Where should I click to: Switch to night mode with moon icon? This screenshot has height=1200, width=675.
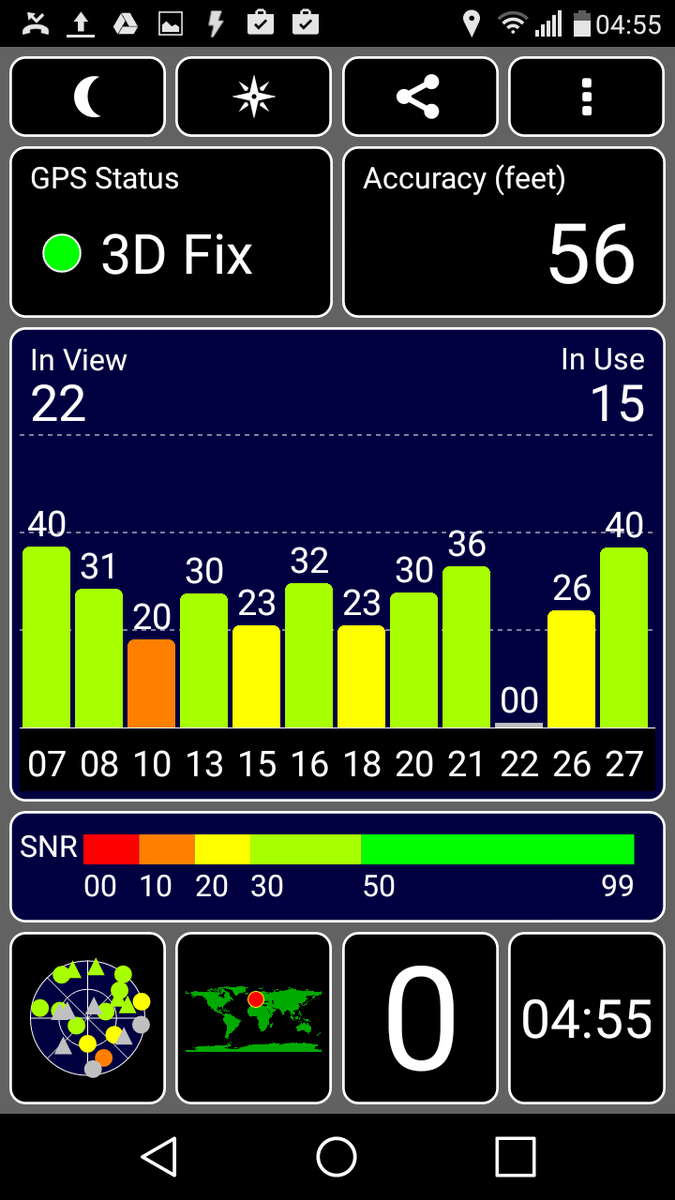(88, 97)
